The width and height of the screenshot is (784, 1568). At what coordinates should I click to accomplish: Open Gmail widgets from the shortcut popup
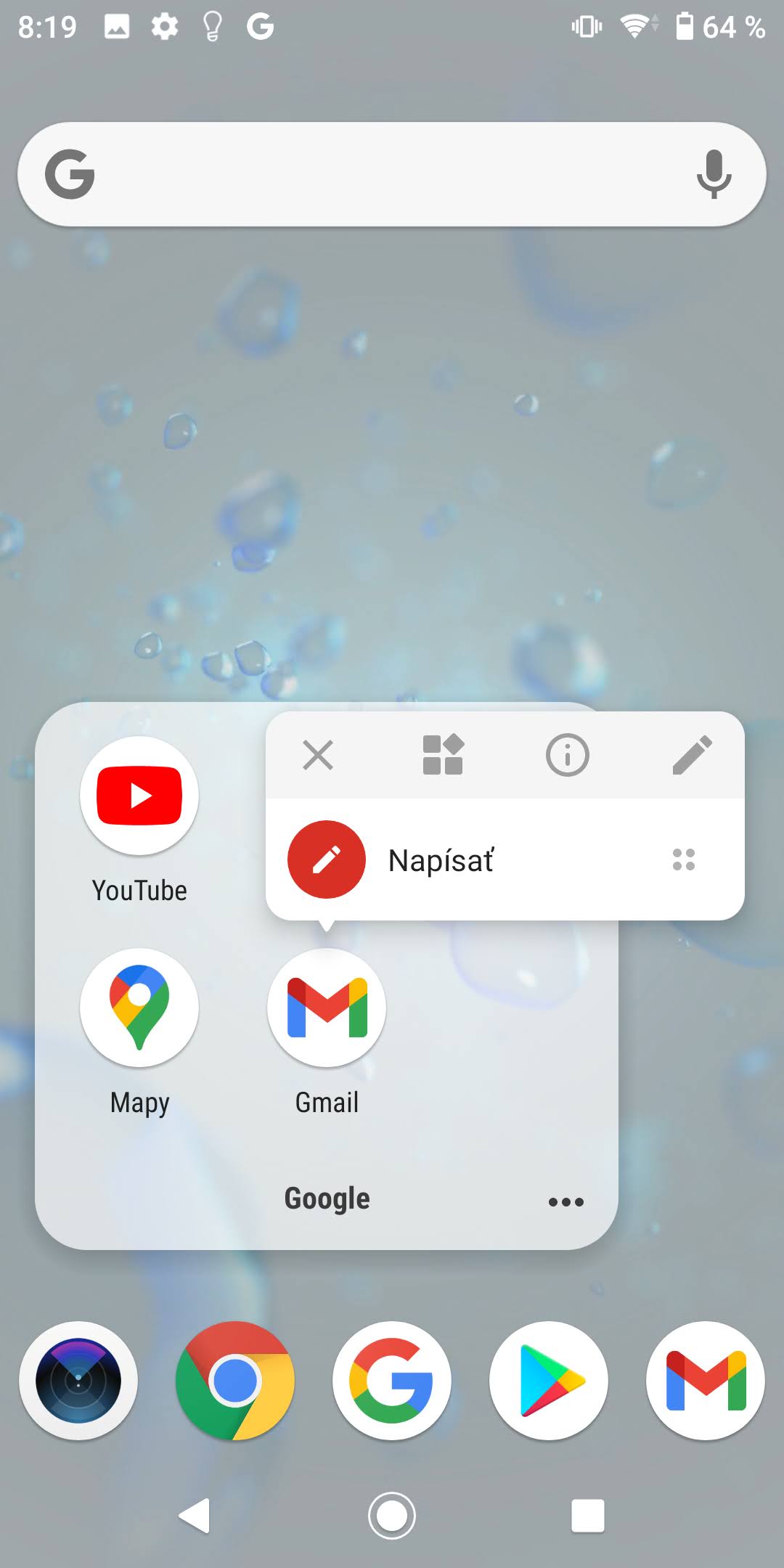(x=443, y=755)
